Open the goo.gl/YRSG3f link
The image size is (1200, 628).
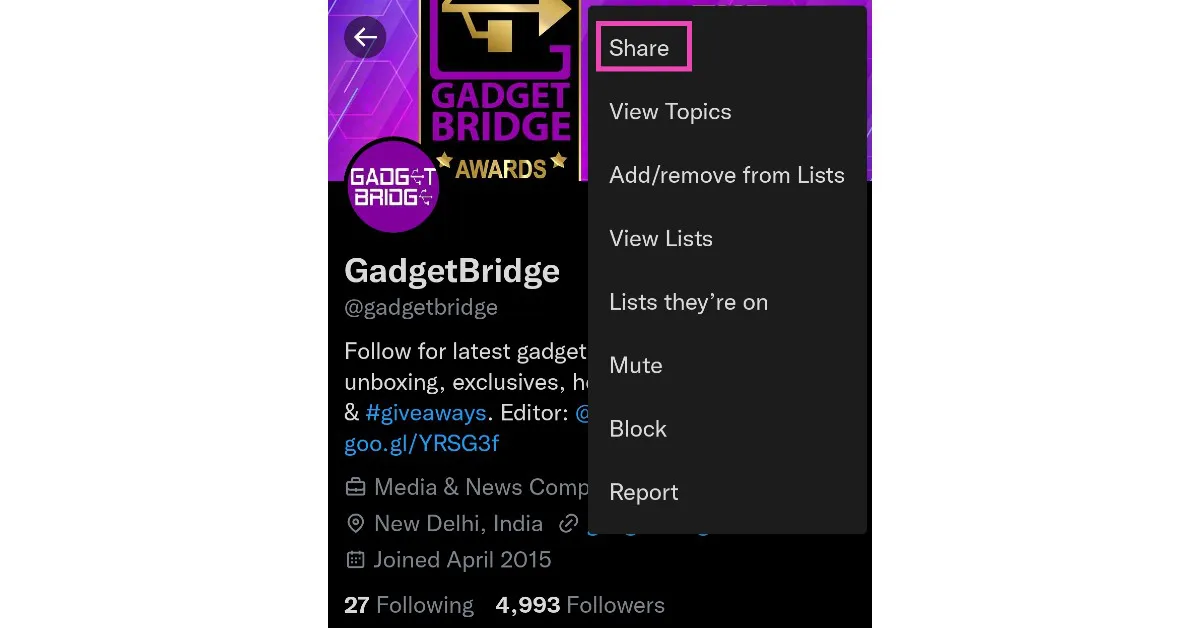point(421,442)
